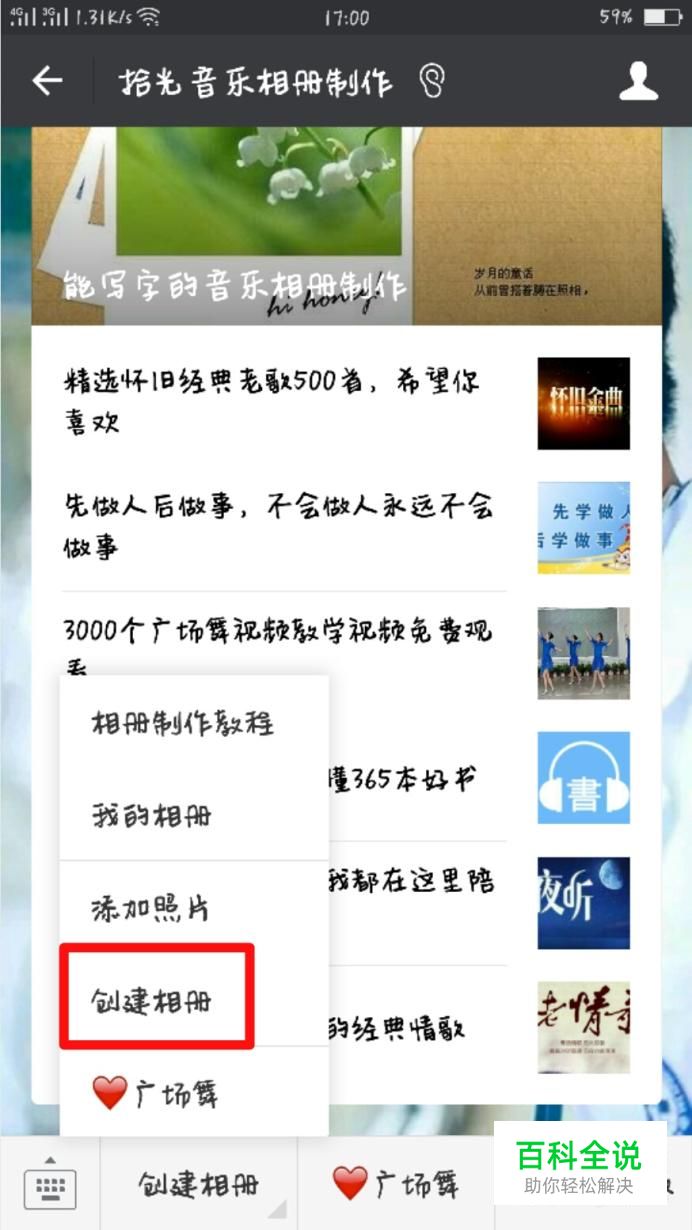Select 广场舞 in the popup menu
Screen dimensions: 692x1230
click(x=157, y=1093)
